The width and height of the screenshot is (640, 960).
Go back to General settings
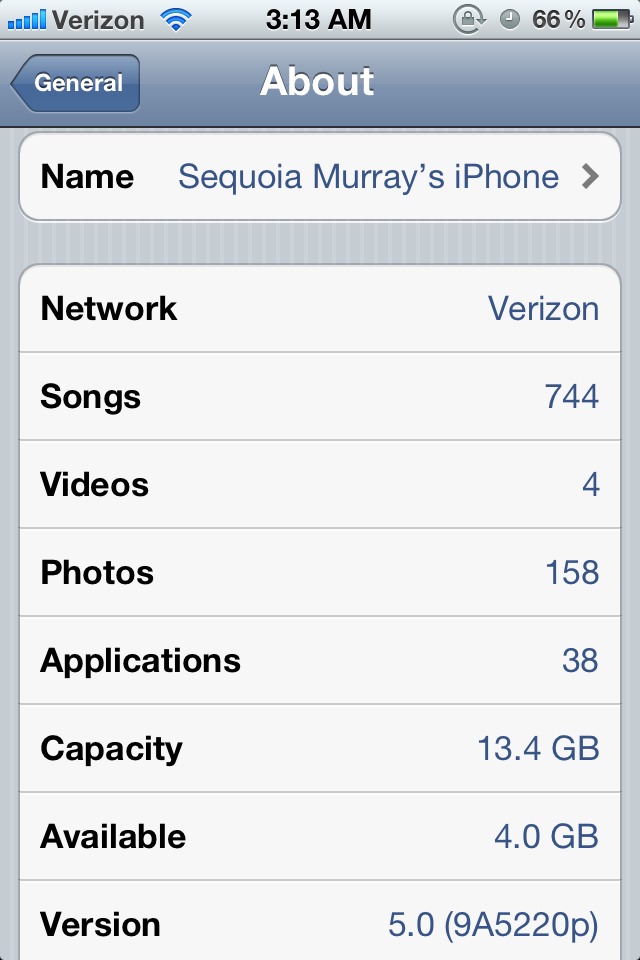[x=76, y=83]
